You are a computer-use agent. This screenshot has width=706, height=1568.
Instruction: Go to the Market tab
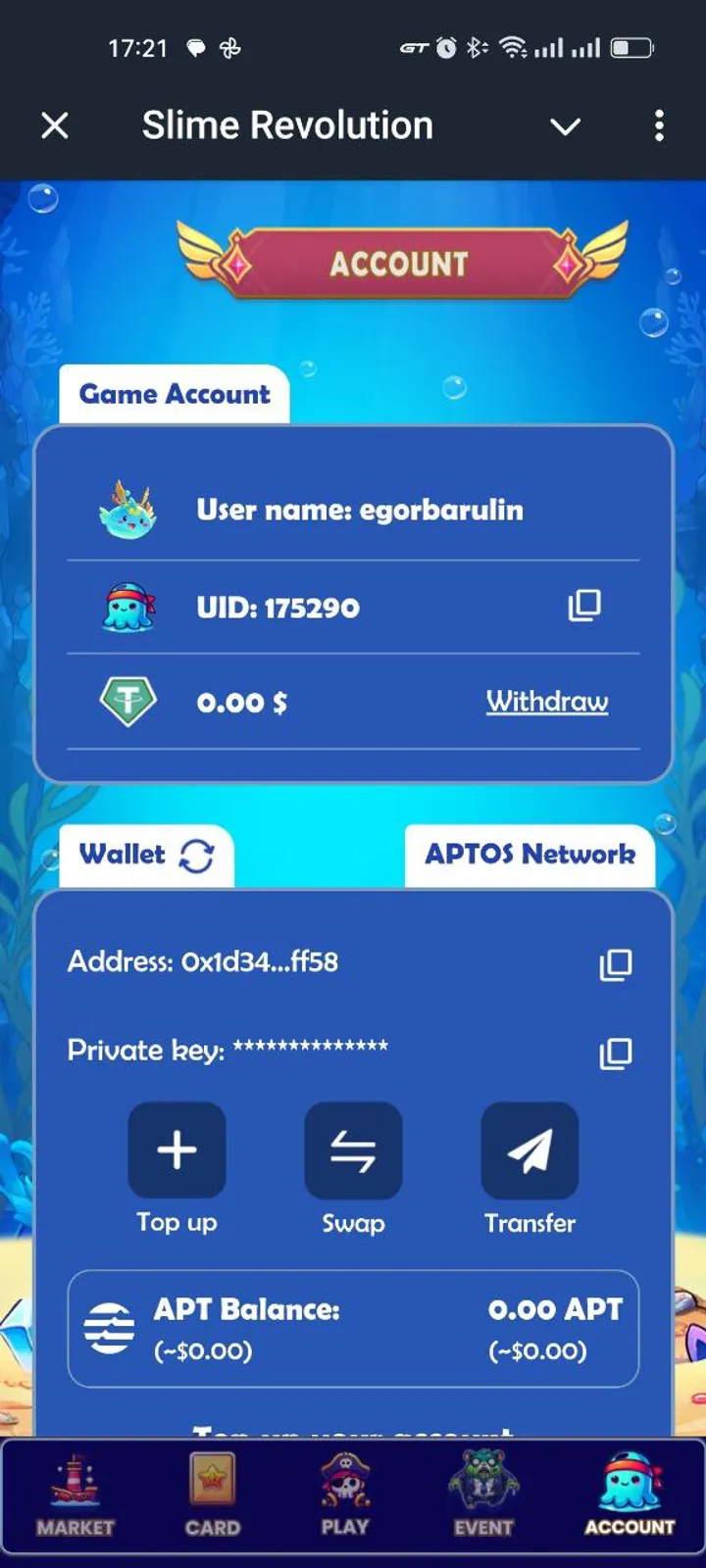click(x=76, y=1495)
